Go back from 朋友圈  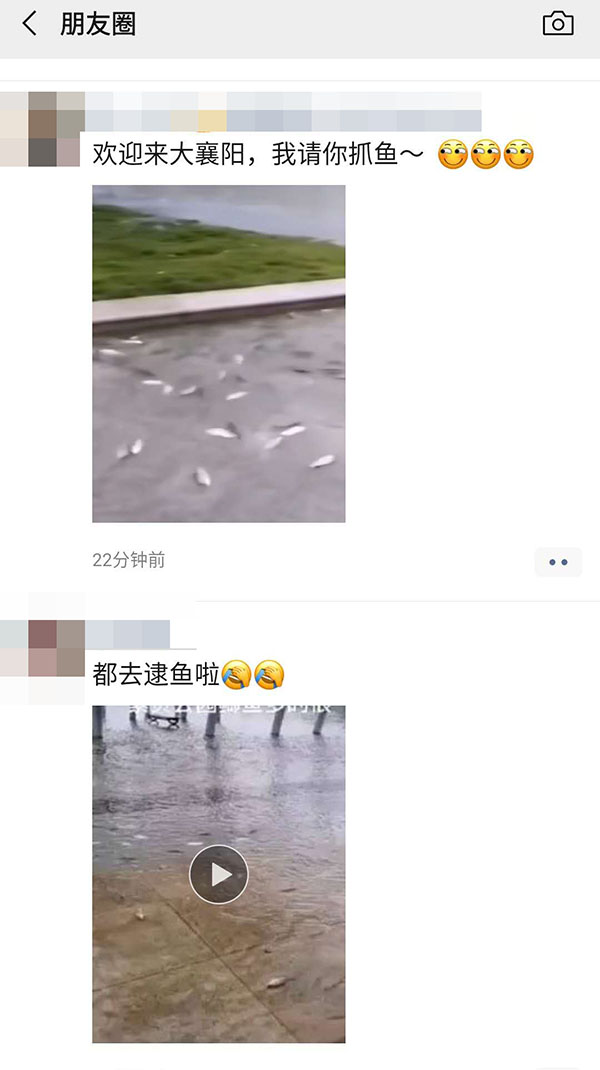click(x=29, y=24)
